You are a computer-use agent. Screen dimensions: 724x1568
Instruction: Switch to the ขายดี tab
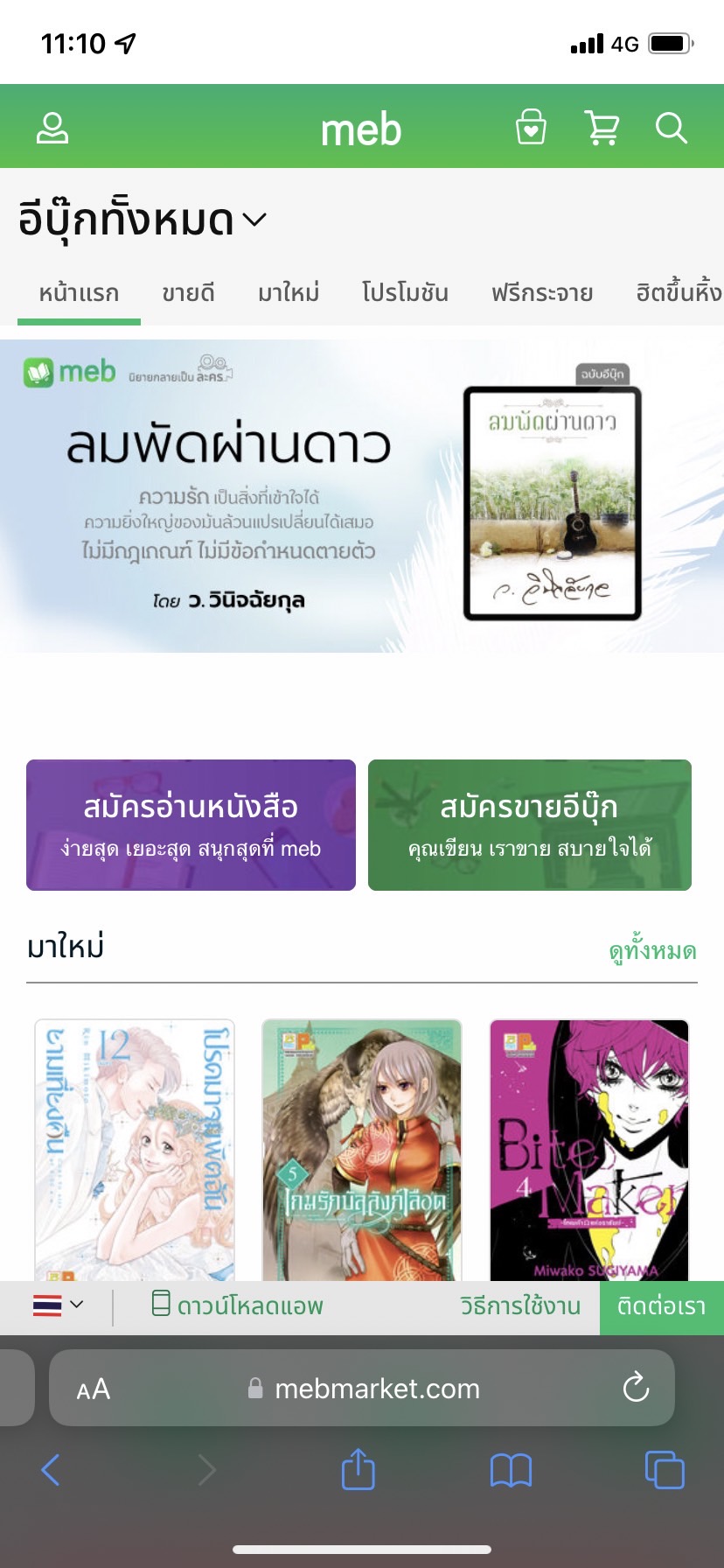tap(188, 293)
